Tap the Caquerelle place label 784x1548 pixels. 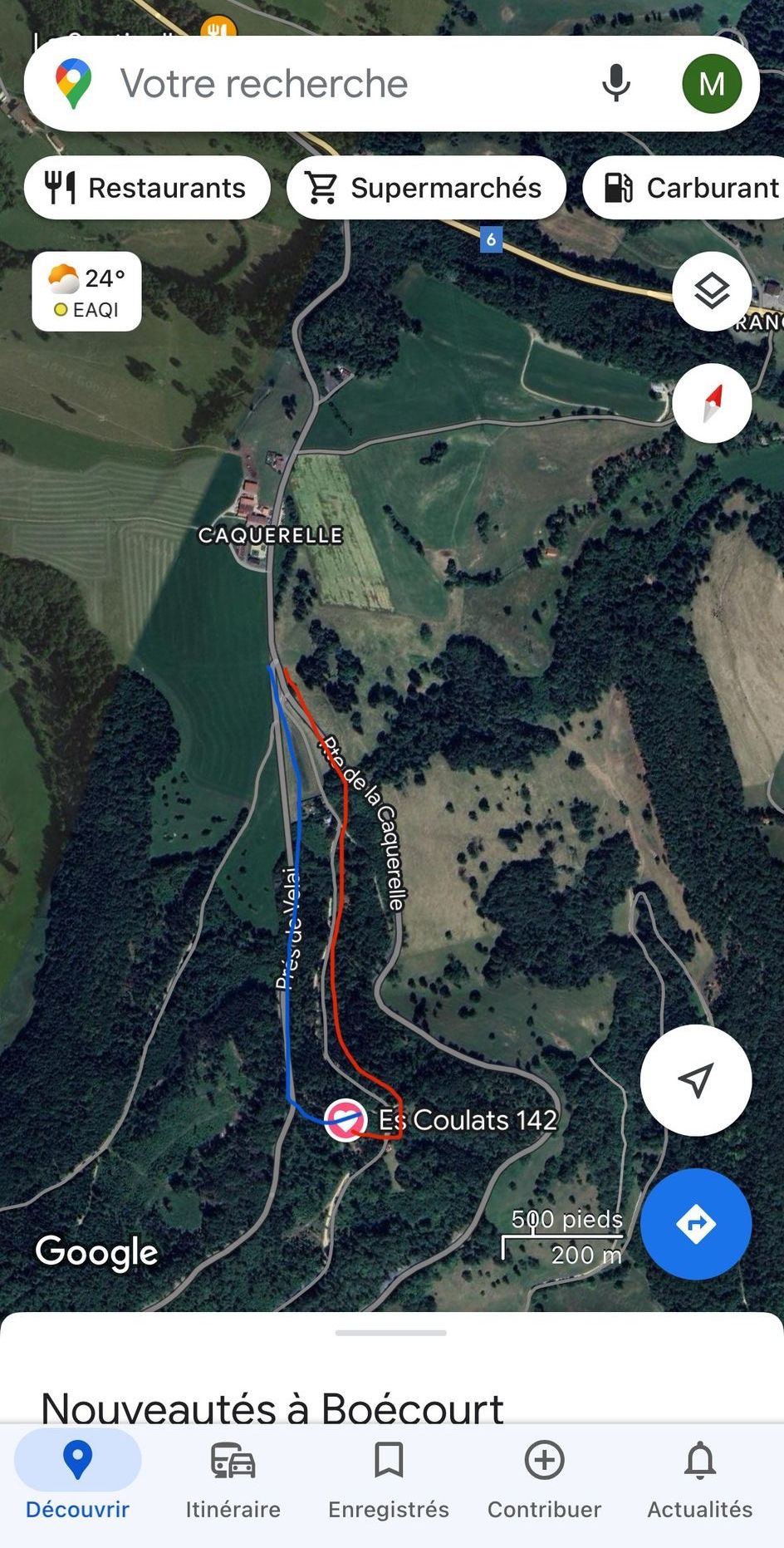[x=271, y=536]
